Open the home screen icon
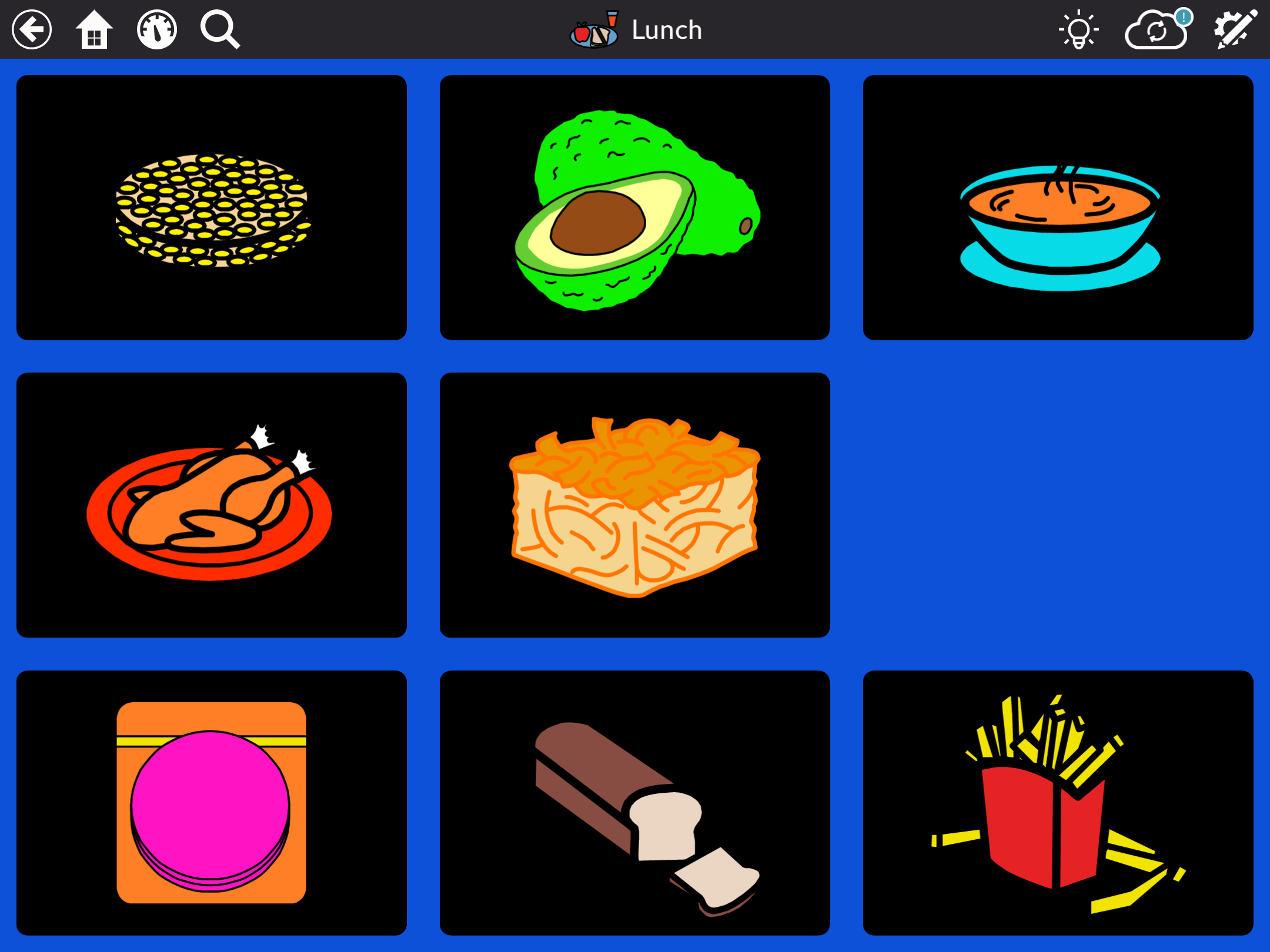Image resolution: width=1270 pixels, height=952 pixels. coord(94,29)
